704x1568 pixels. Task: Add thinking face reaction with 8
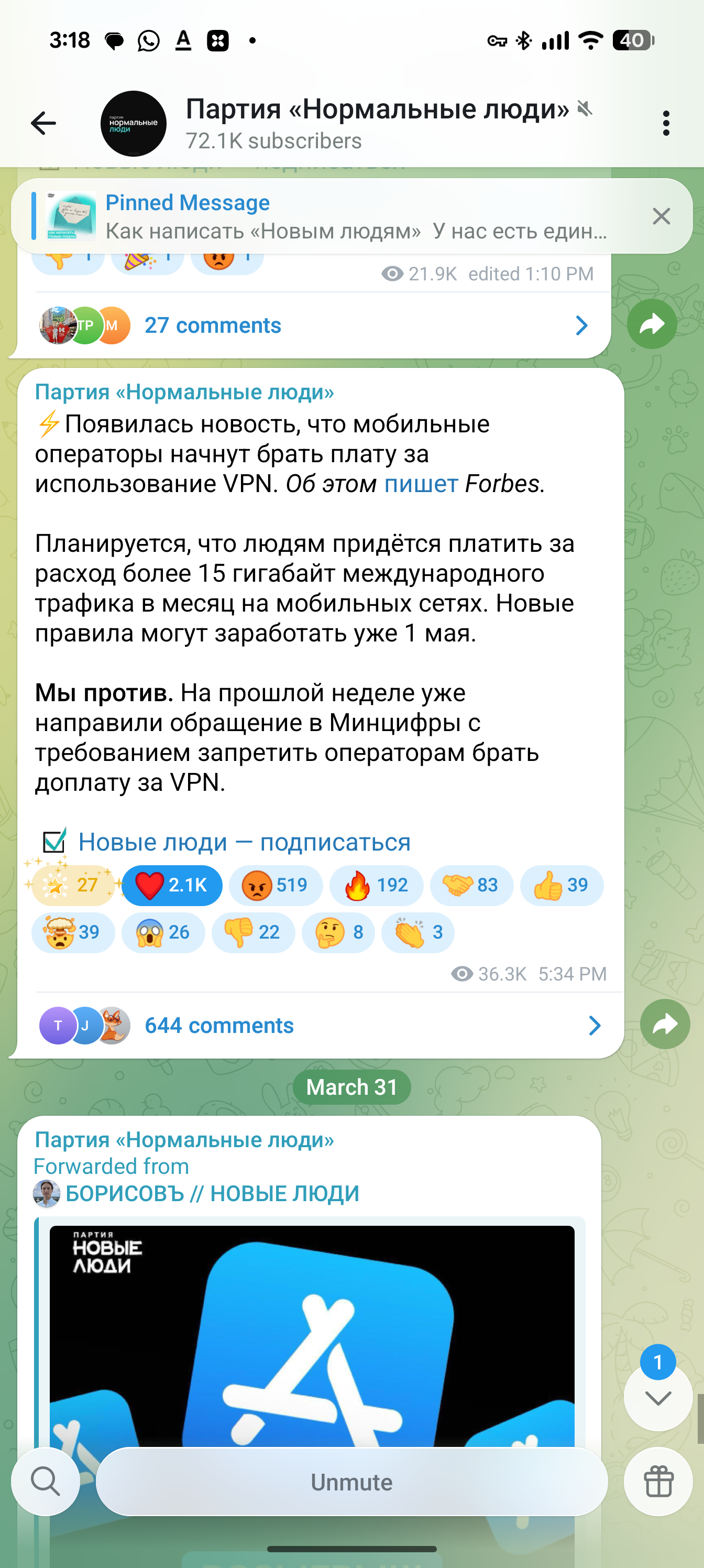338,932
